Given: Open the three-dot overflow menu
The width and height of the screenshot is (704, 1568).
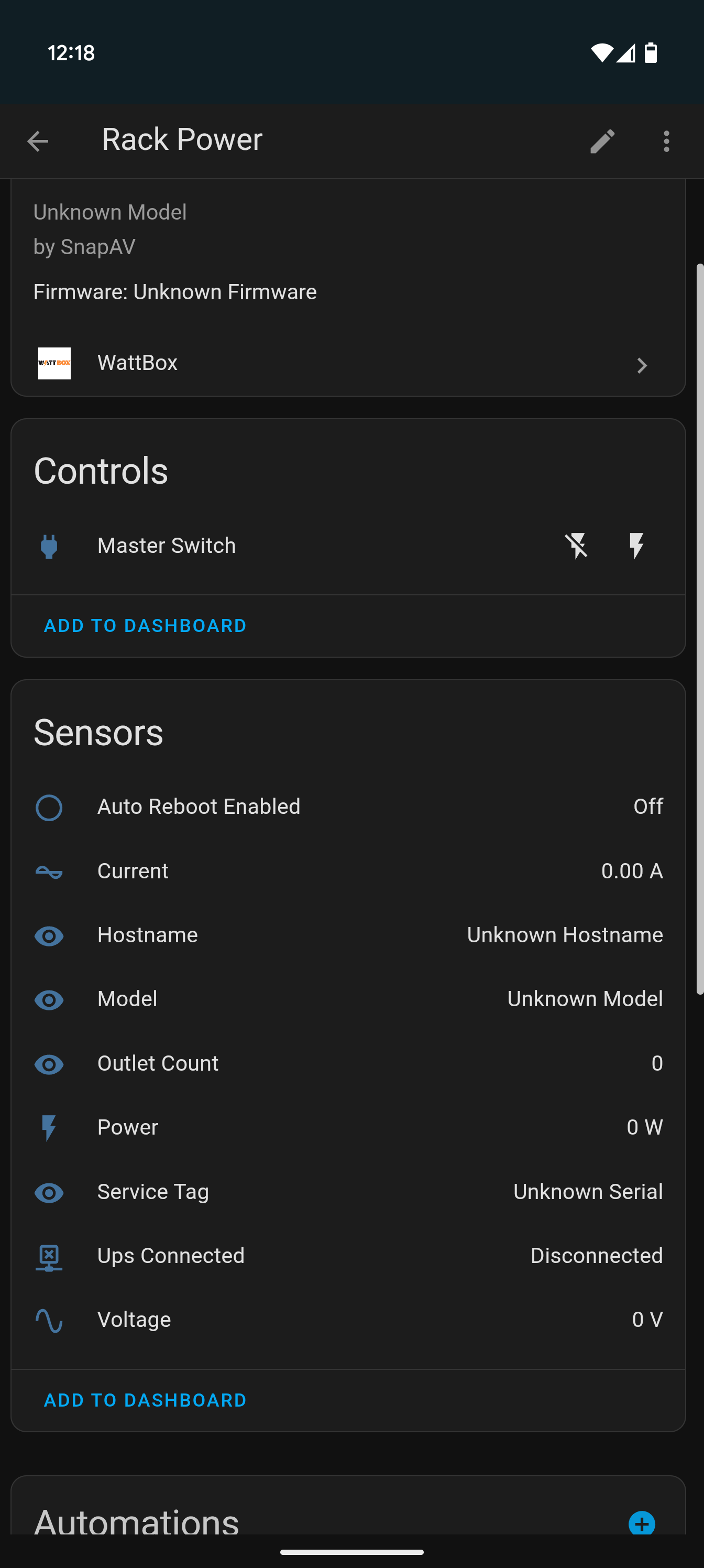Looking at the screenshot, I should click(x=666, y=141).
